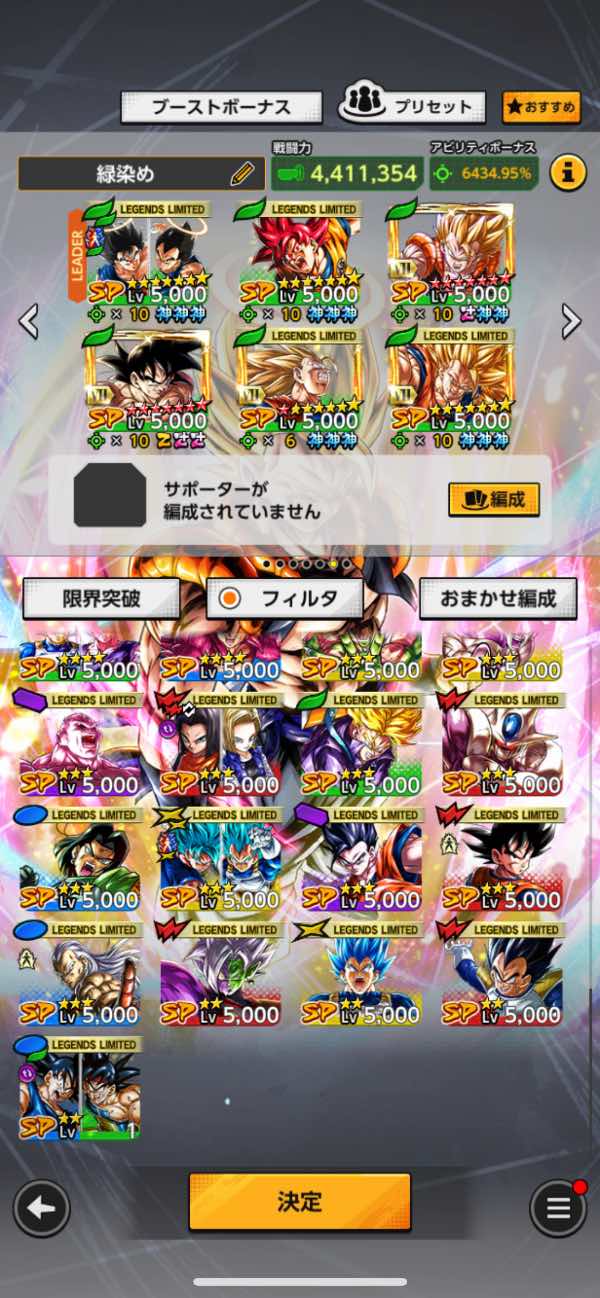Use おまかせ編成 auto formation
This screenshot has width=600, height=1298.
pyautogui.click(x=497, y=598)
